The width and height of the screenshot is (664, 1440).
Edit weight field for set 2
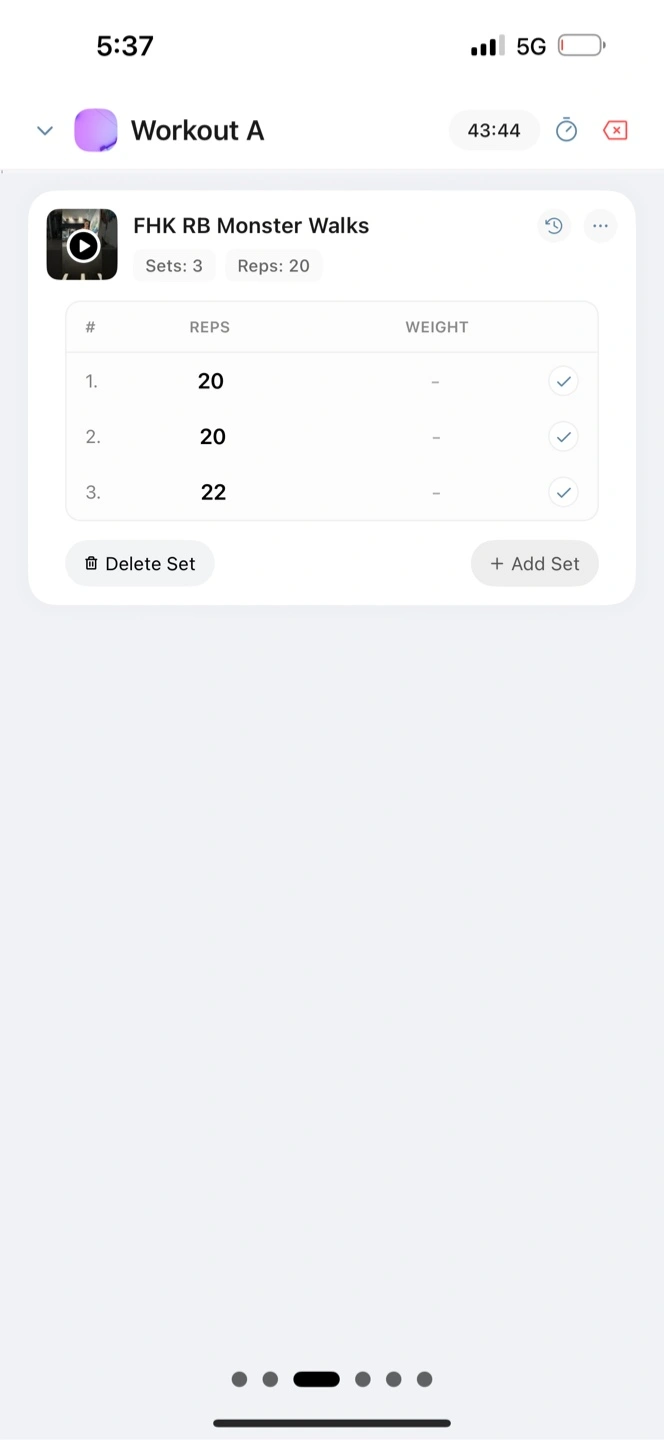click(435, 437)
